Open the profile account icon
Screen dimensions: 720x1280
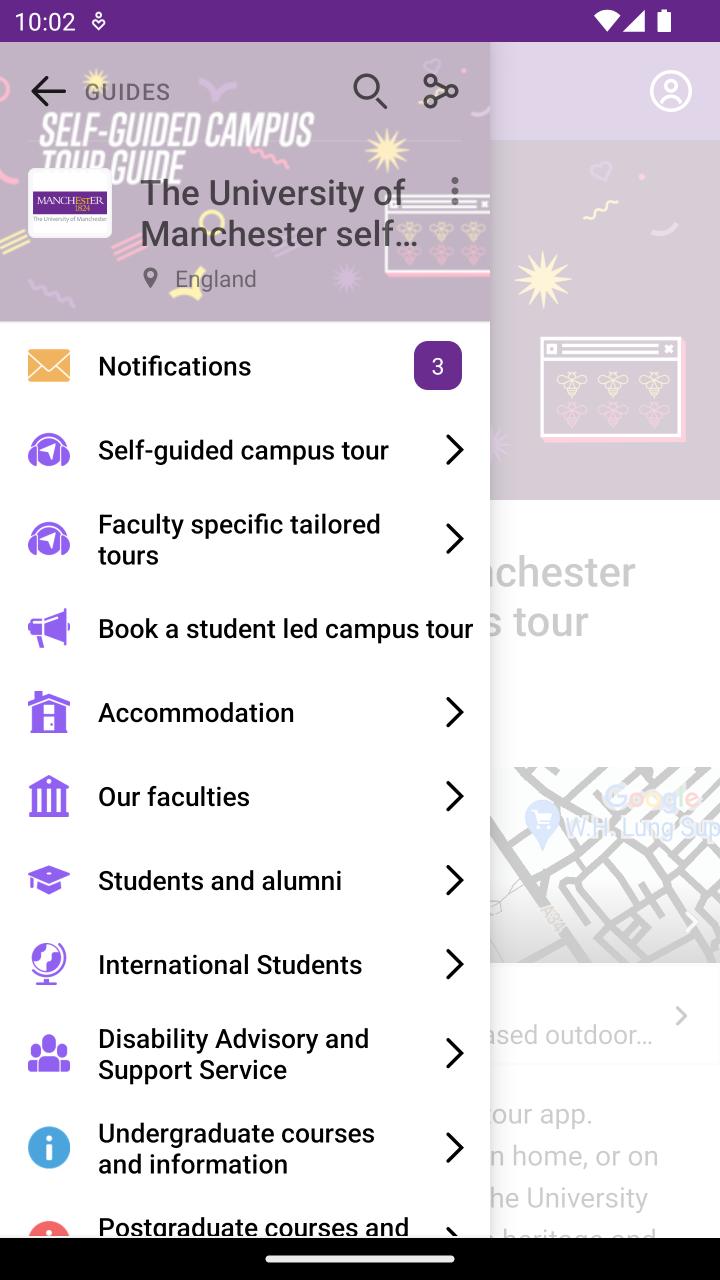[670, 92]
